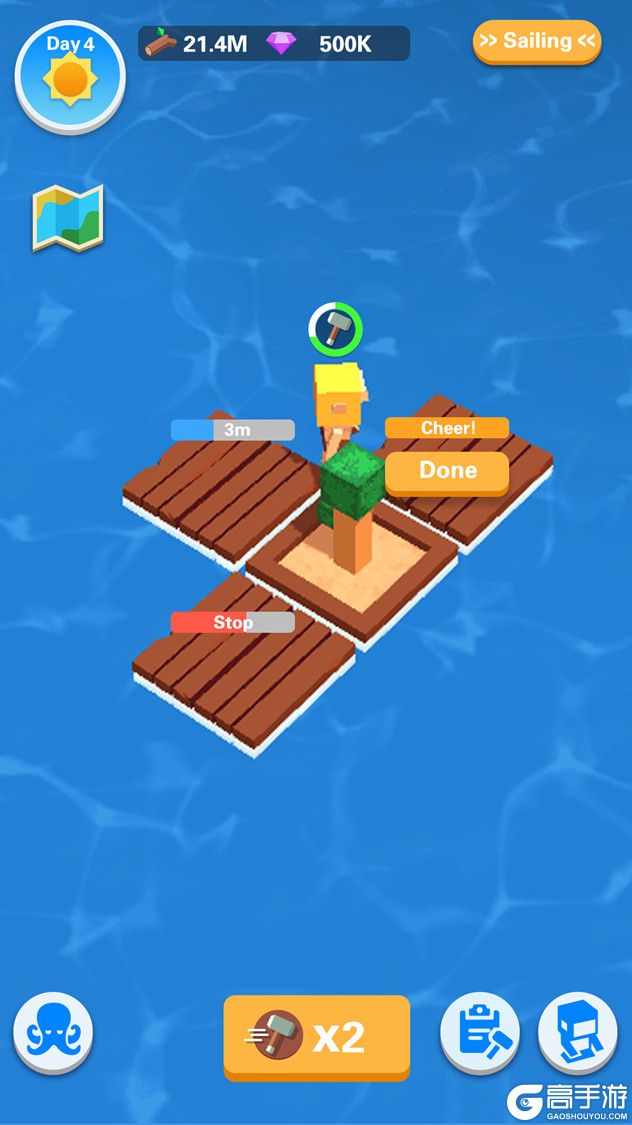
Task: Open the character menu
Action: pyautogui.click(x=577, y=1032)
